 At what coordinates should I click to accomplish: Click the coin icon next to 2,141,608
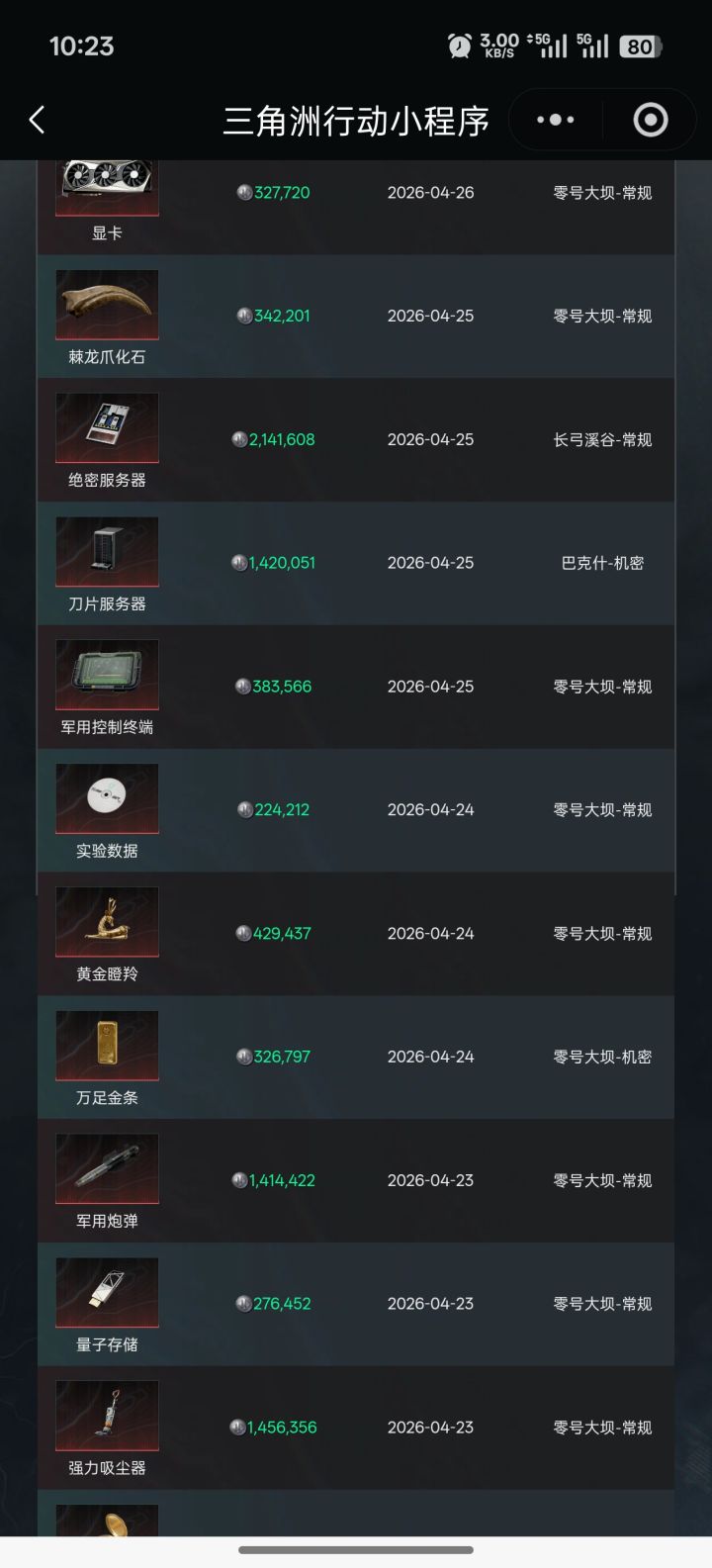click(x=237, y=439)
